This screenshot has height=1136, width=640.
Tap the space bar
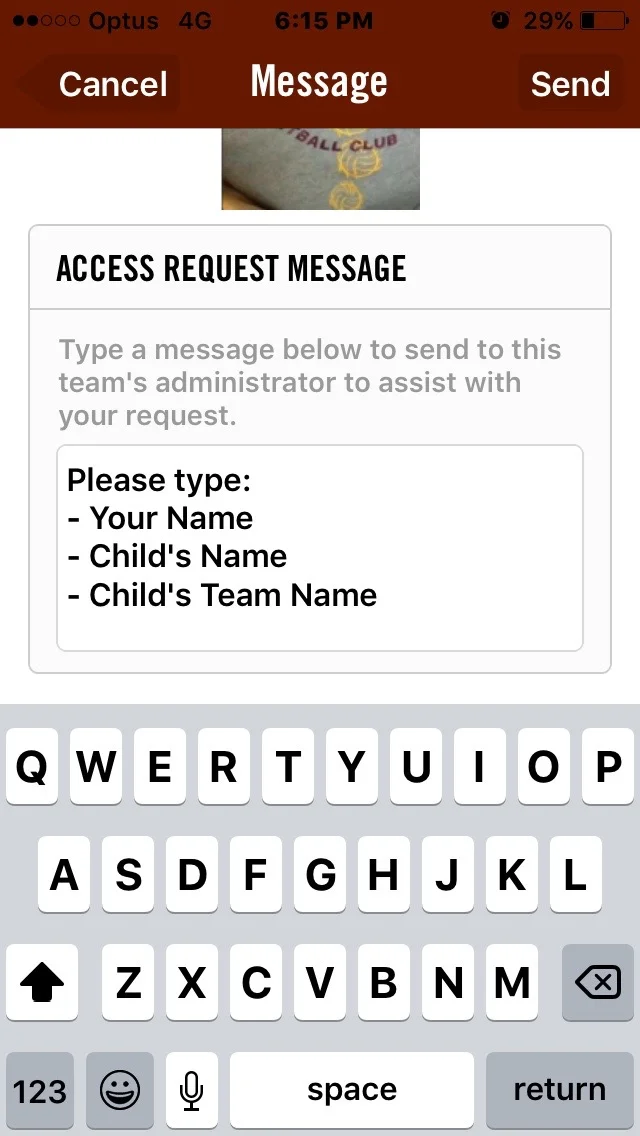352,1090
